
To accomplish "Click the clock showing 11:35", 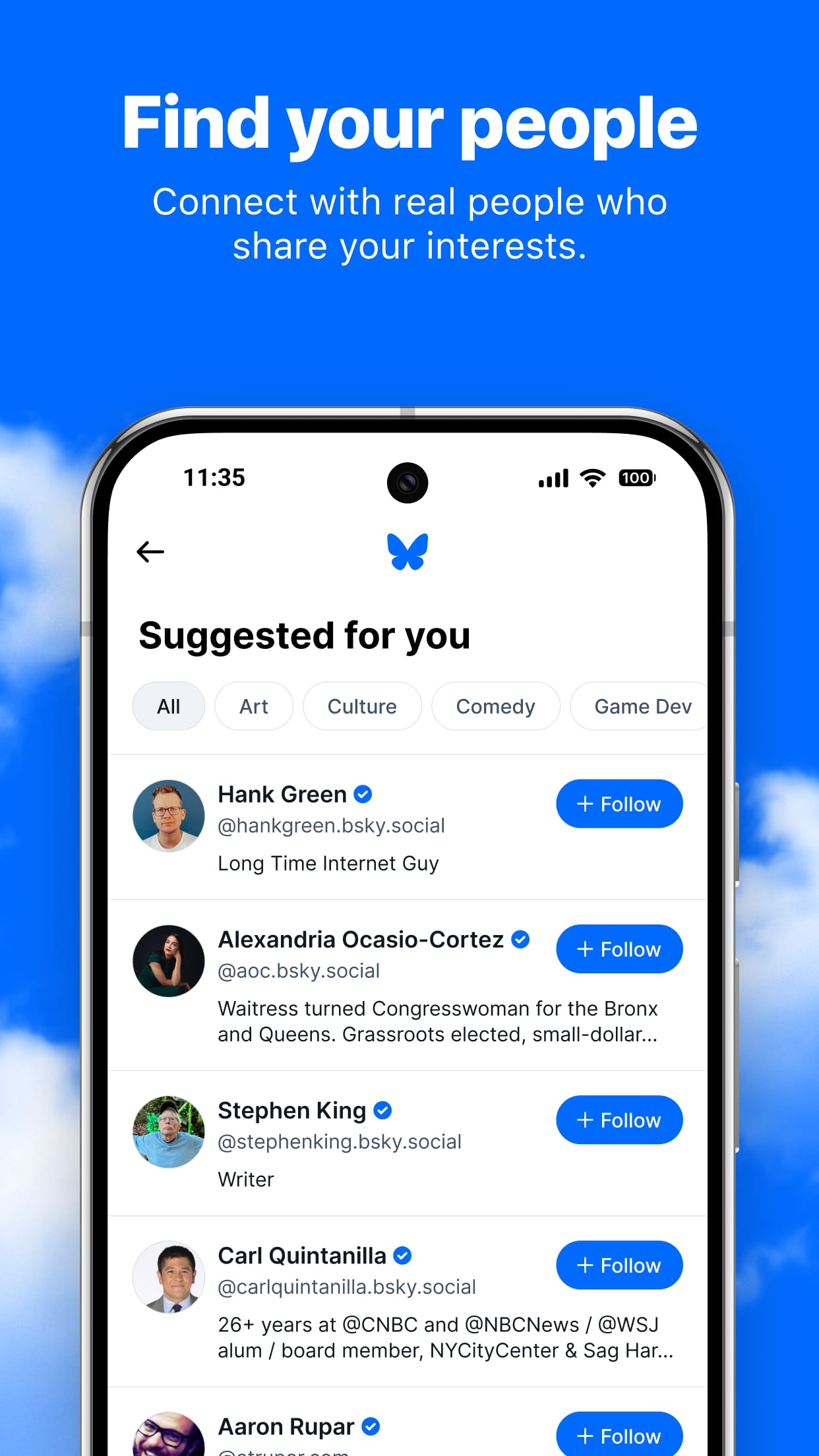I will coord(214,477).
